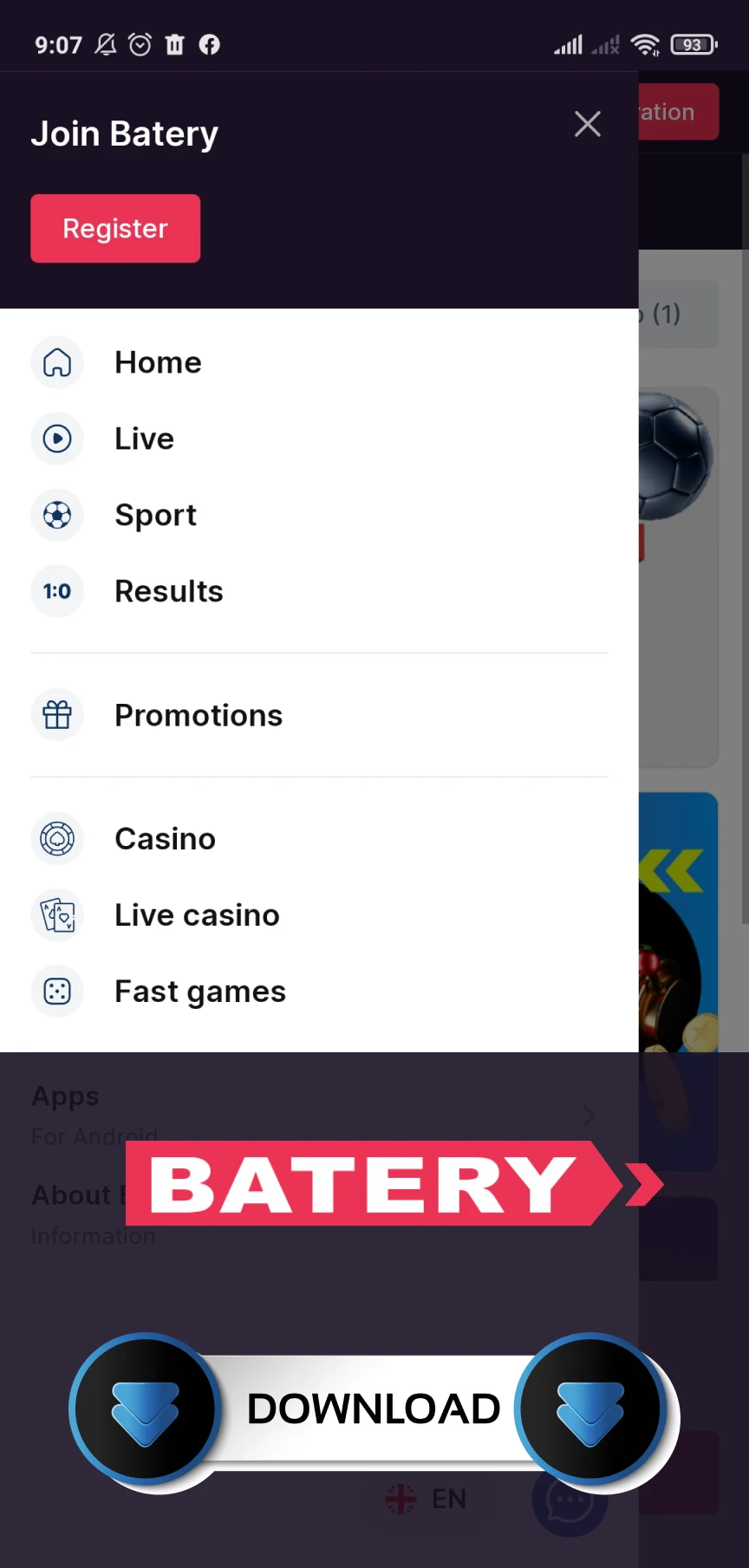Click the battery level indicator
749x1568 pixels.
point(692,44)
